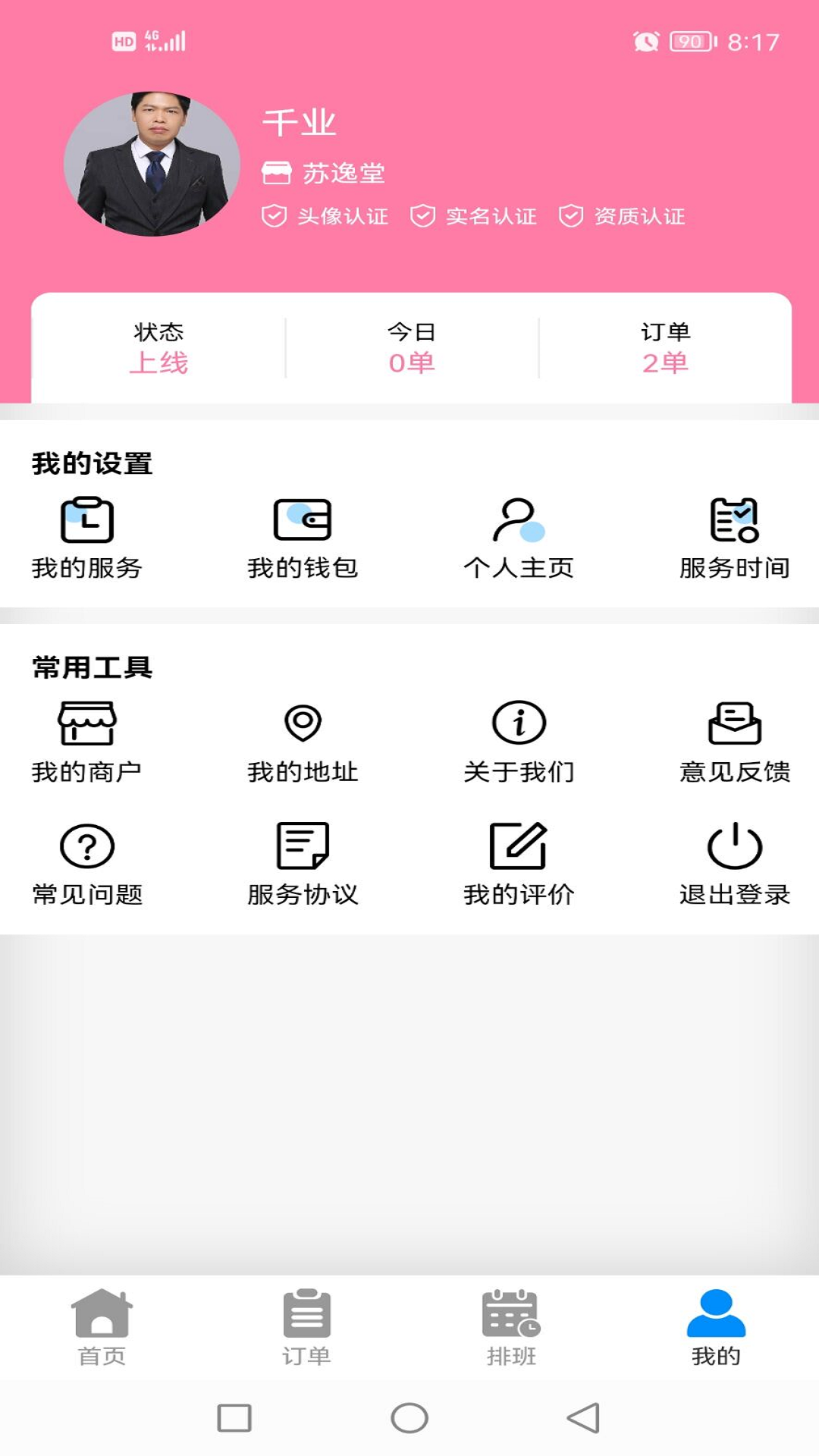The height and width of the screenshot is (1456, 819).
Task: Tap the system back button
Action: (583, 1418)
